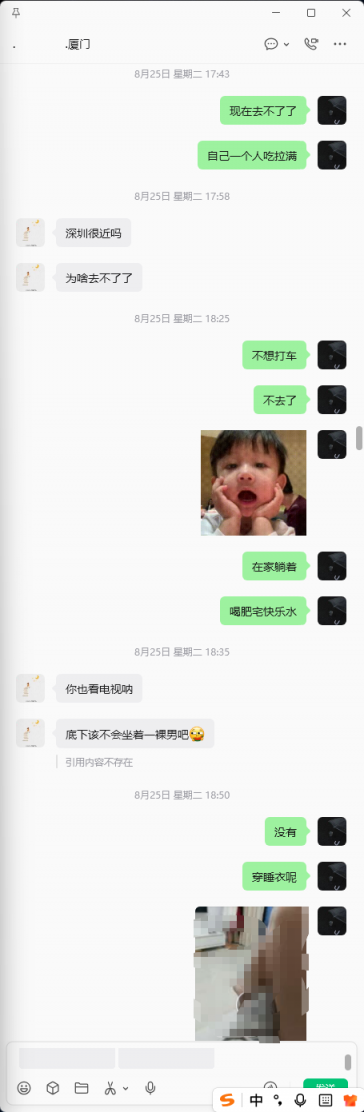Viewport: 364px width, 1112px height.
Task: Pin this chat window on top
Action: click(16, 13)
